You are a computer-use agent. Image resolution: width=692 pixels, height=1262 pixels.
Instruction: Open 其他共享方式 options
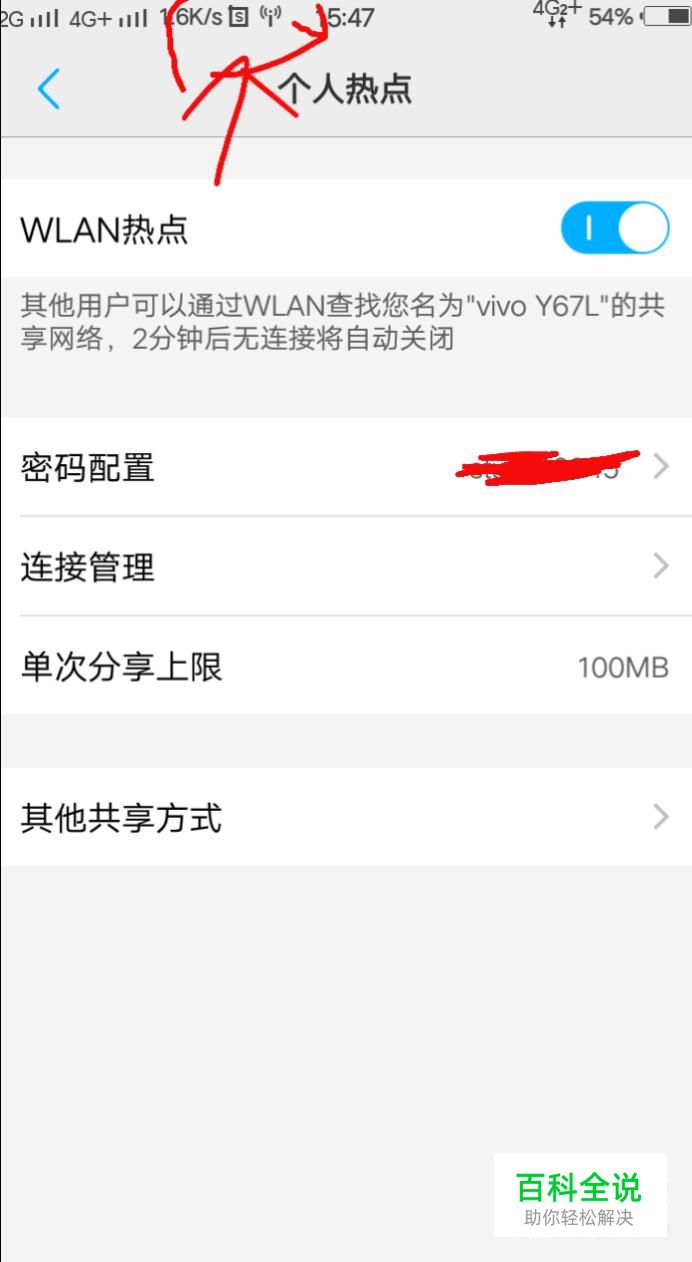346,818
